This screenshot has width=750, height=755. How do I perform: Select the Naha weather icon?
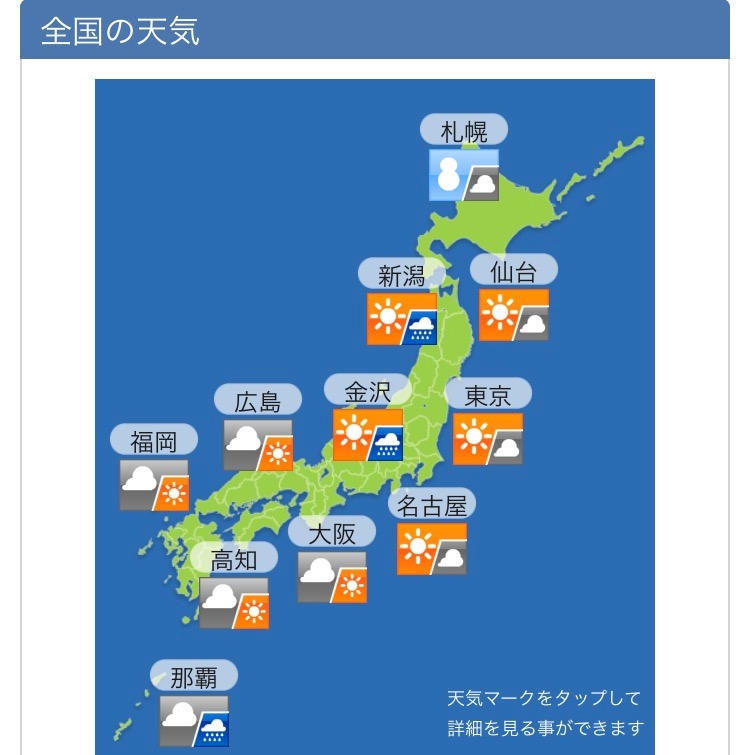coord(194,721)
